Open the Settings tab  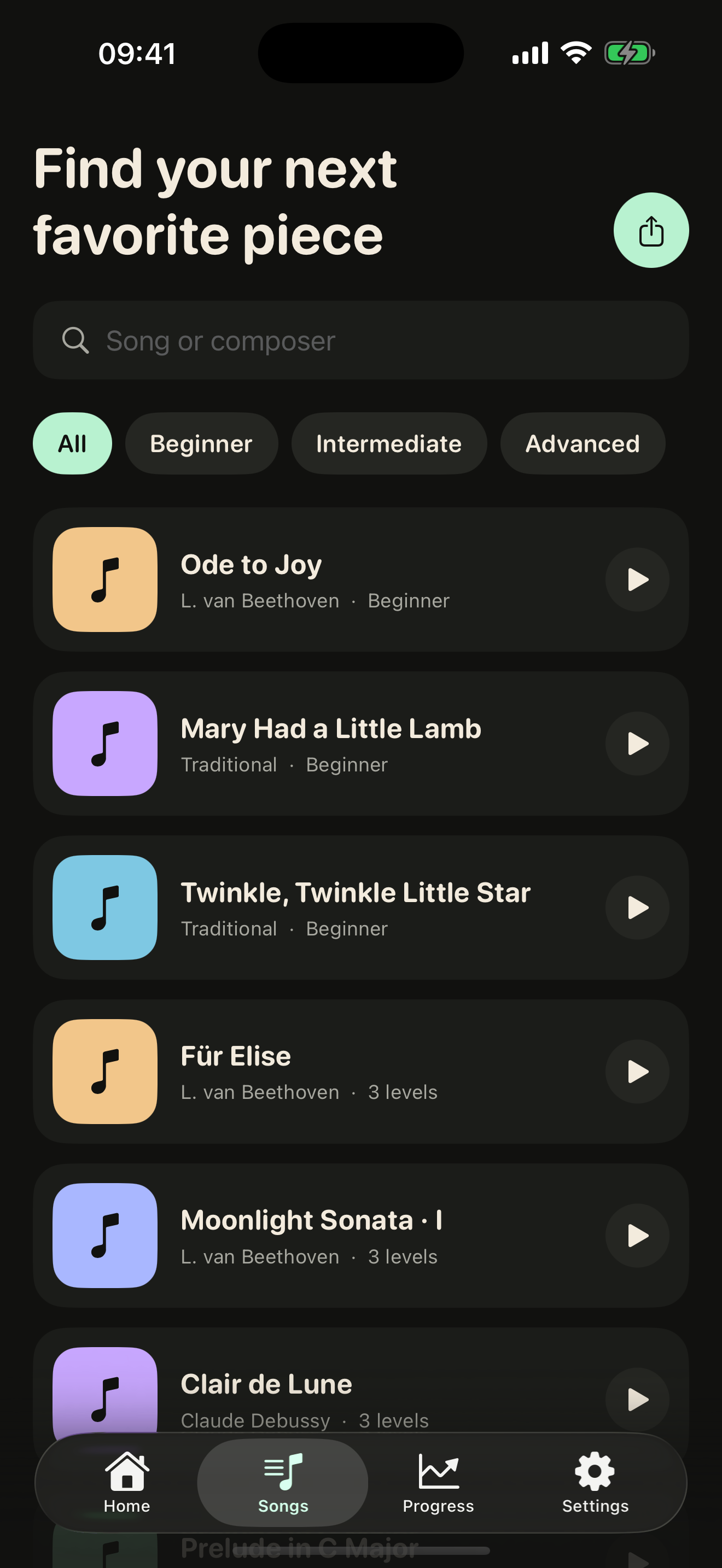595,1483
